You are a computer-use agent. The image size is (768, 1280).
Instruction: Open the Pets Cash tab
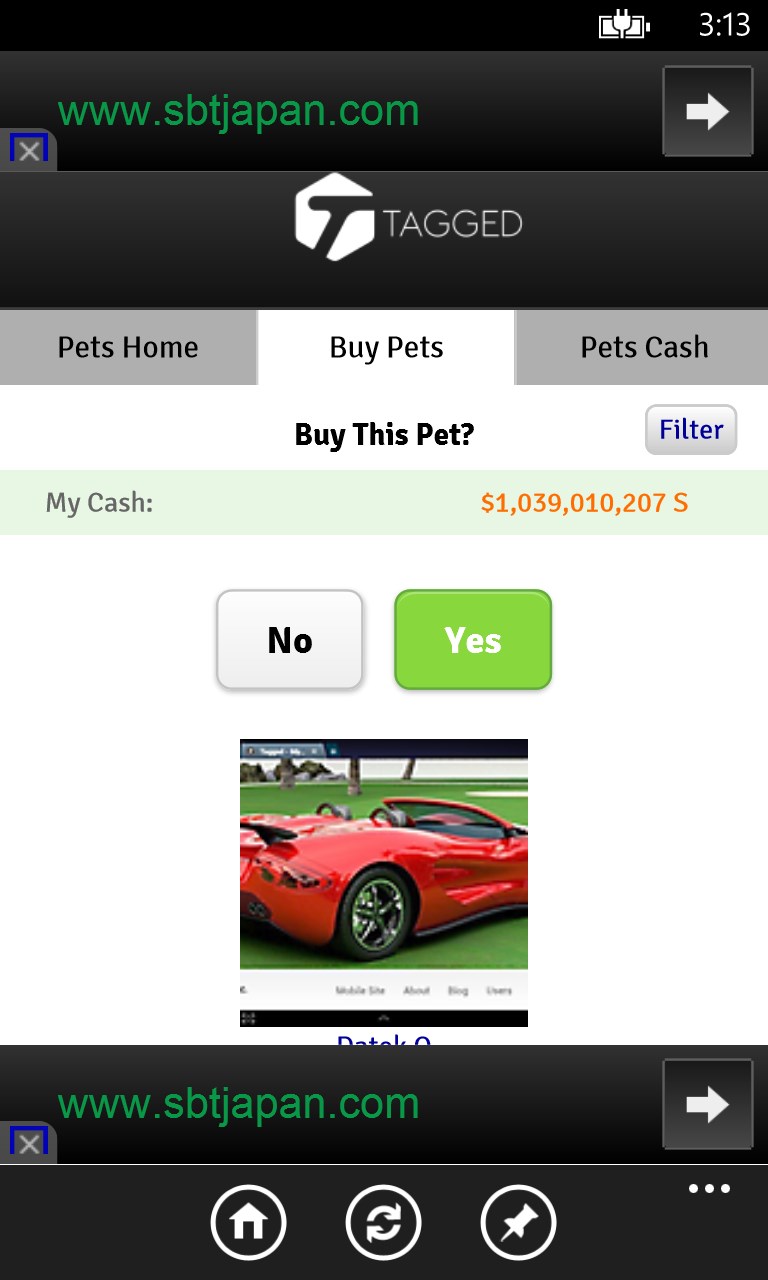[x=643, y=347]
